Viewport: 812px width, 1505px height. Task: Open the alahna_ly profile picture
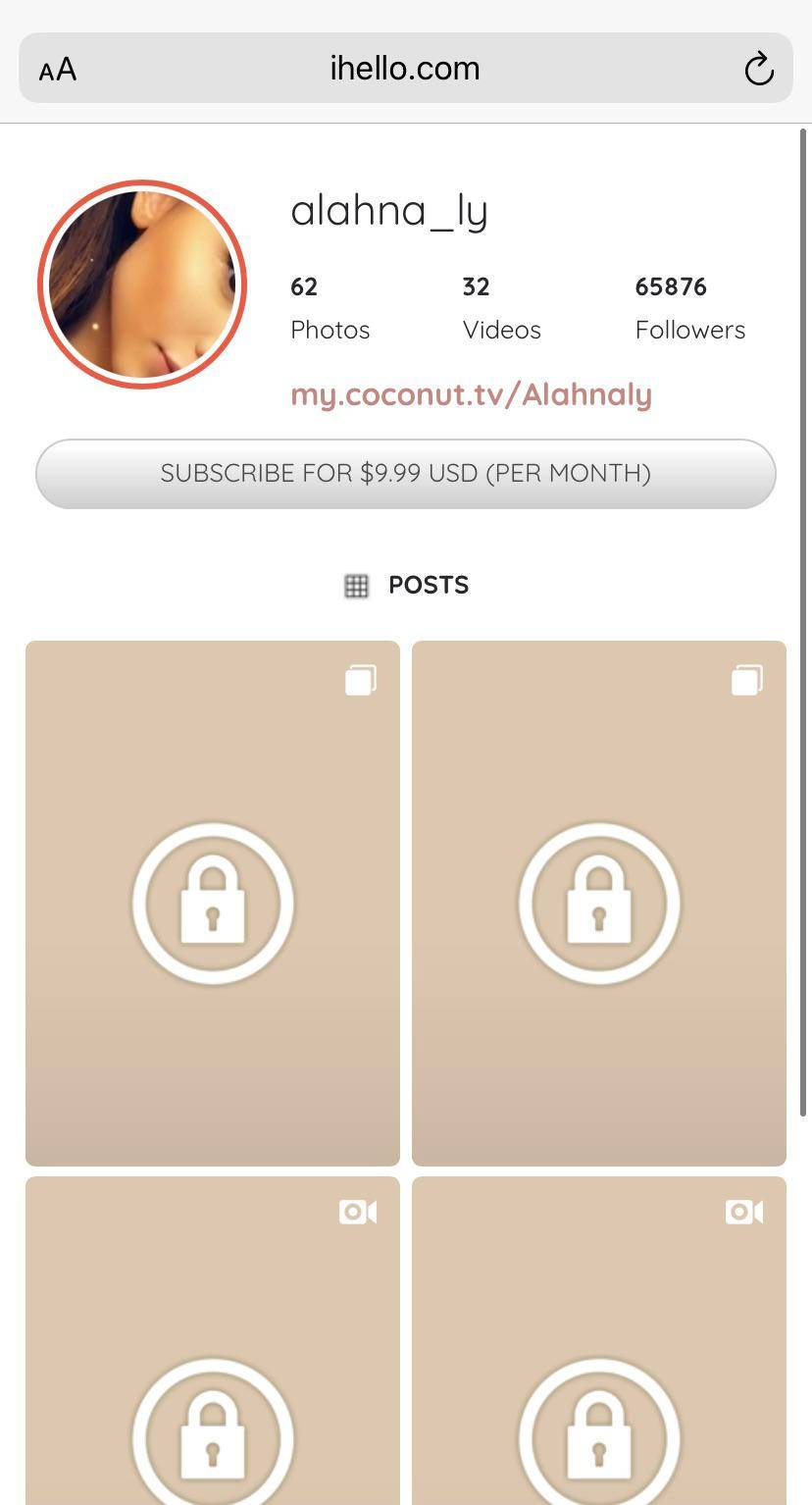142,285
